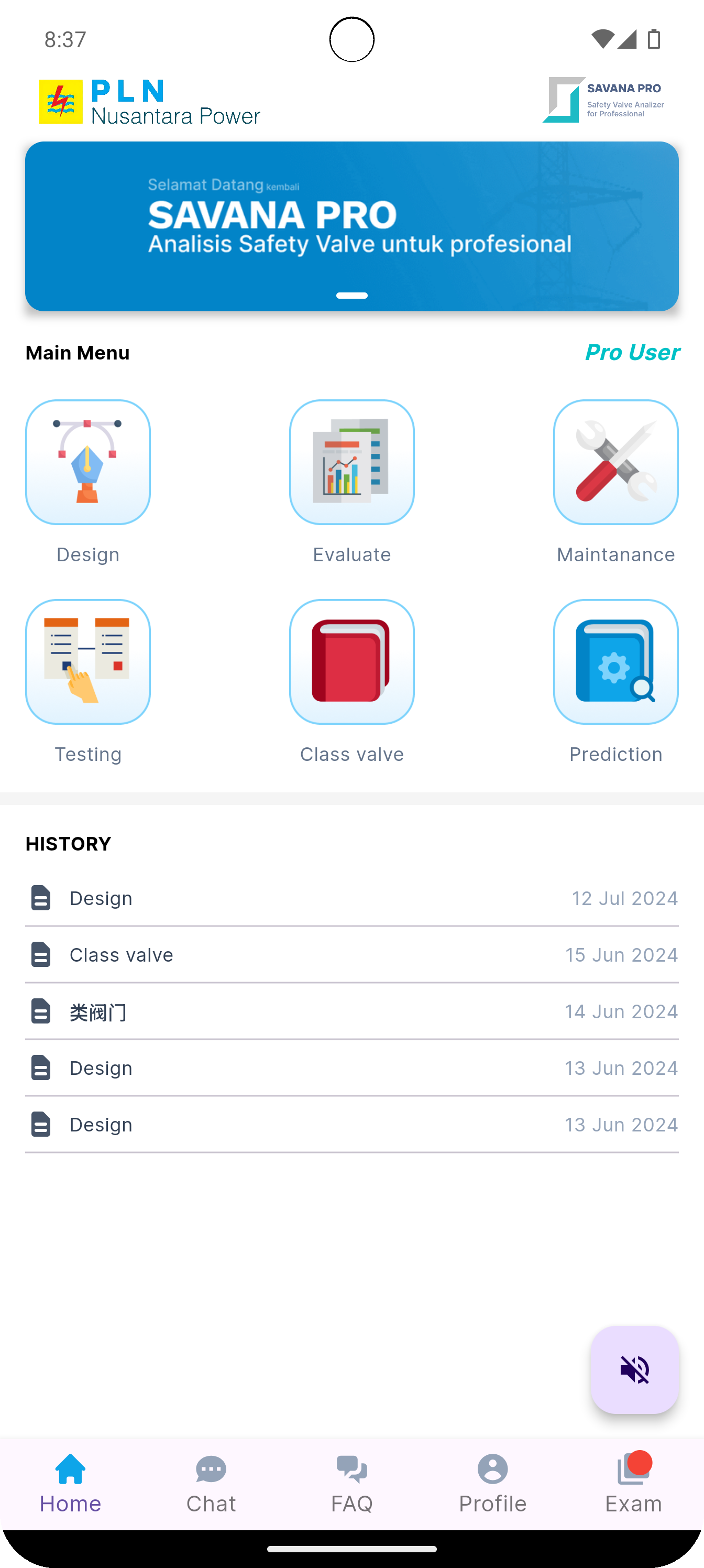Switch to the Chat tab
This screenshot has width=704, height=1568.
(211, 1484)
